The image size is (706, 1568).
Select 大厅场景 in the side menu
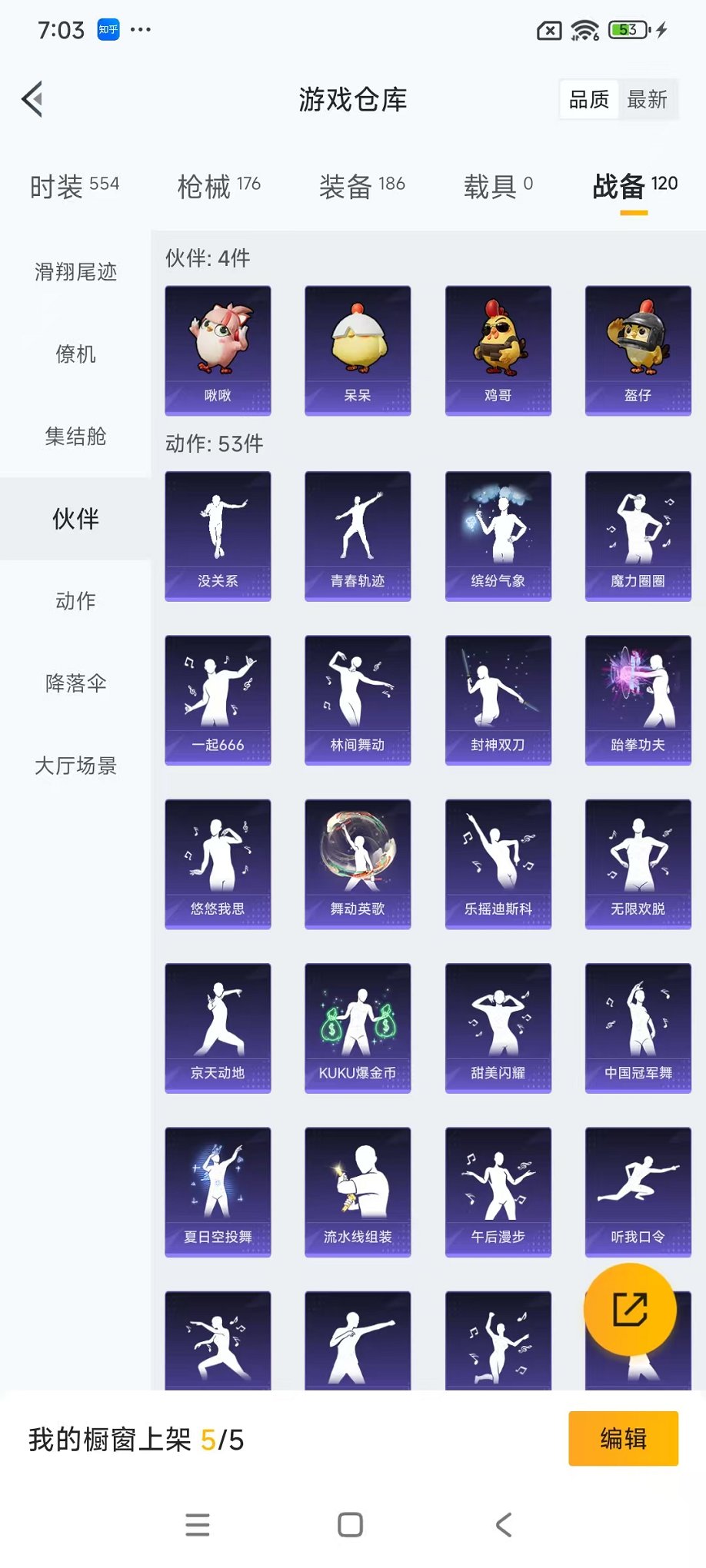click(x=75, y=766)
